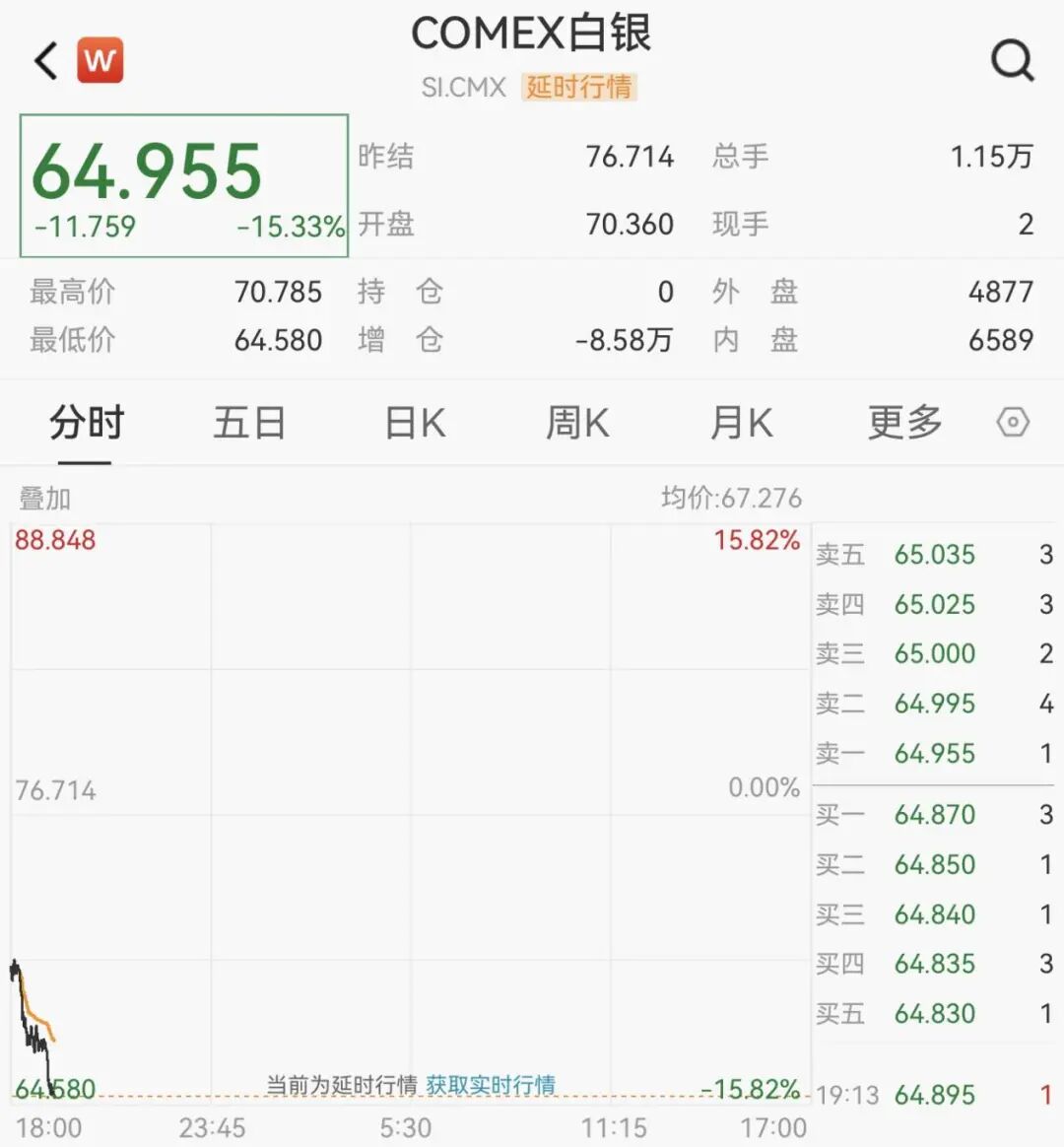Select the 日K chart tab
The height and width of the screenshot is (1147, 1064).
[414, 424]
